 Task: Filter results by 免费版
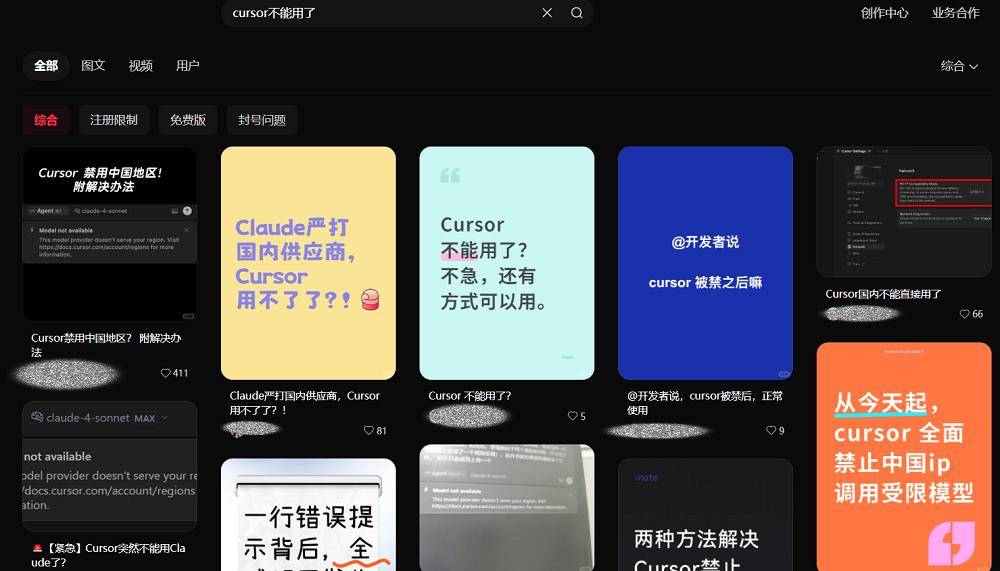pyautogui.click(x=188, y=120)
